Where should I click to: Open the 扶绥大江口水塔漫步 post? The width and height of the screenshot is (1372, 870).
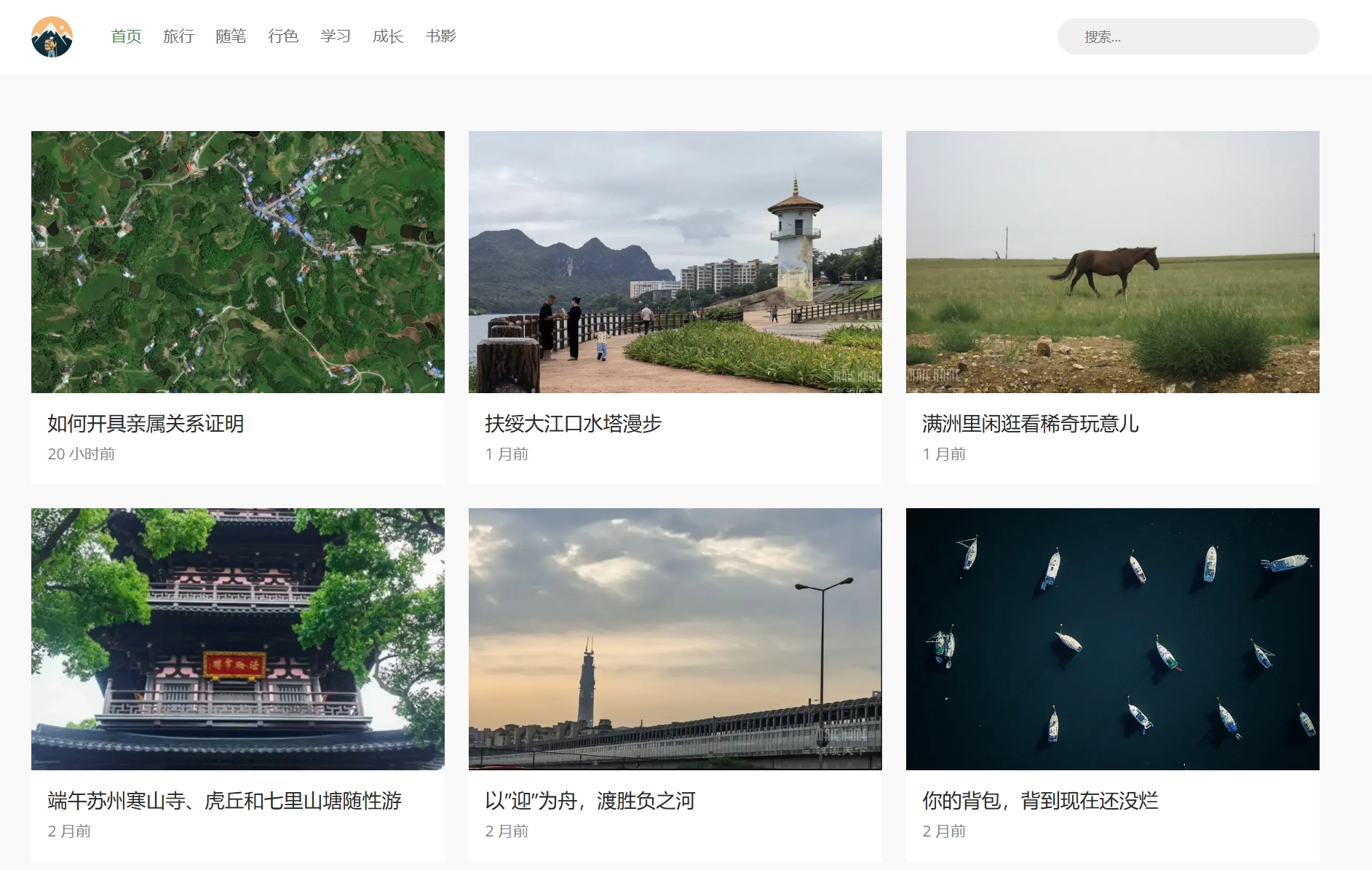coord(573,424)
